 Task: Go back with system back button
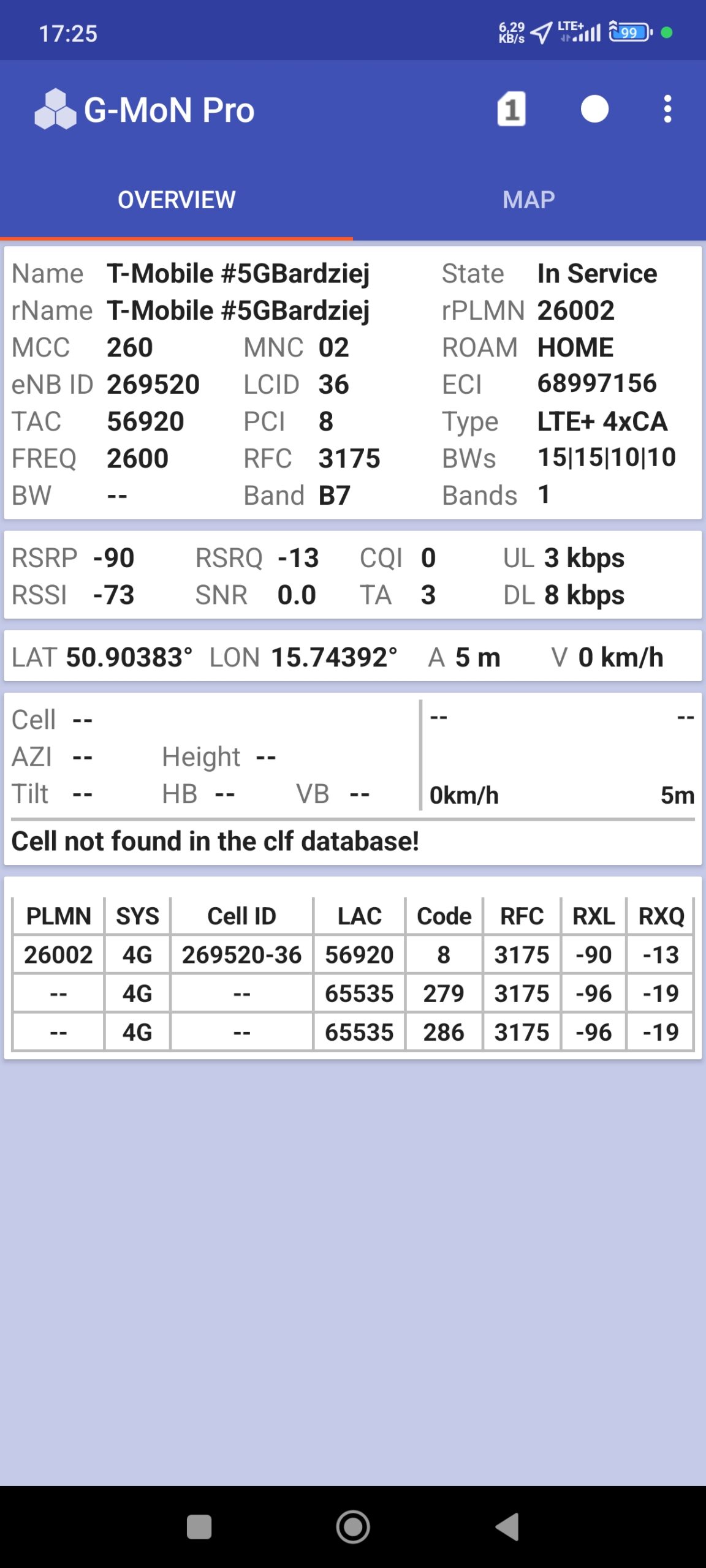click(507, 1526)
